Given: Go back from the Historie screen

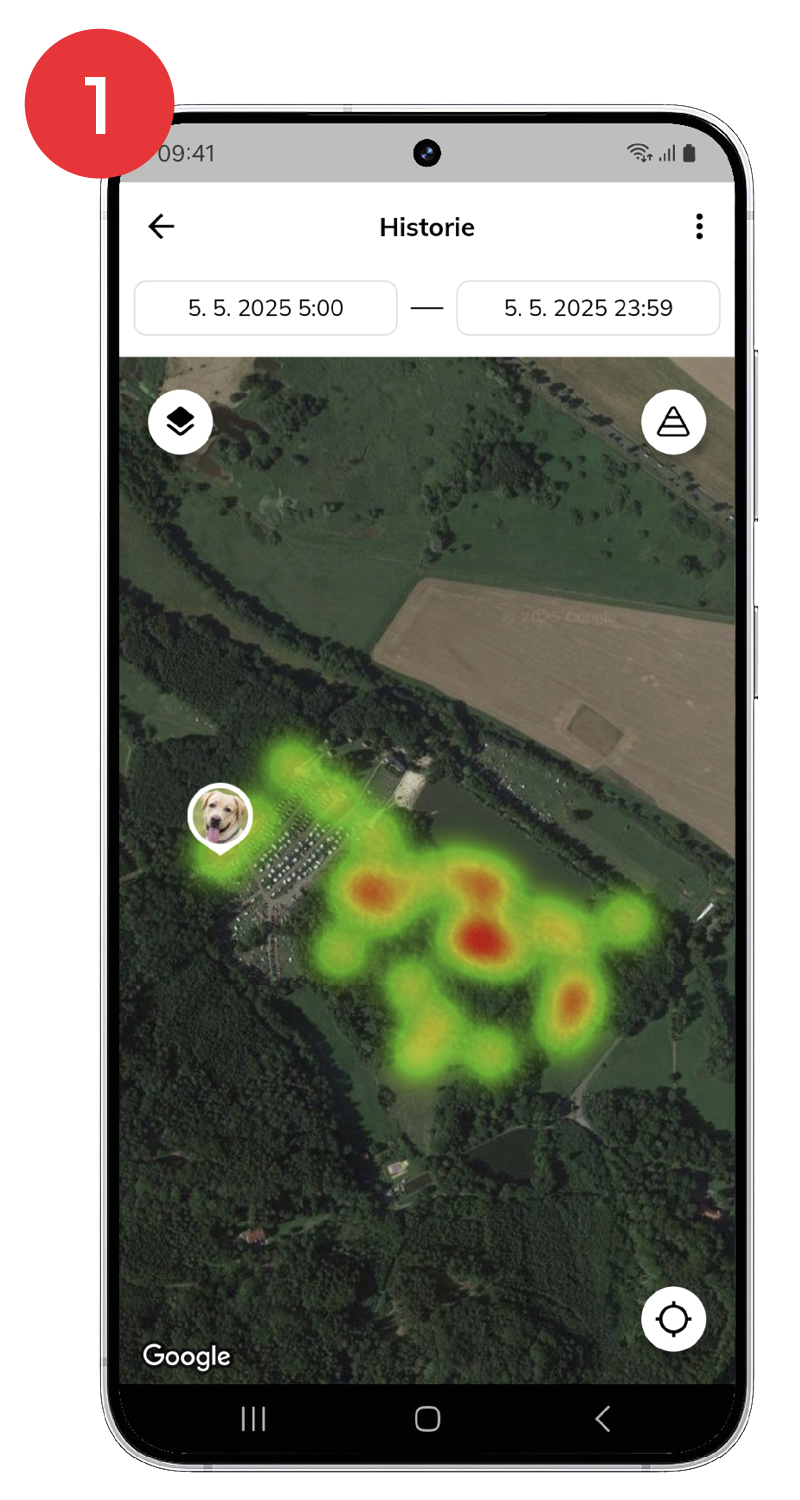Looking at the screenshot, I should [x=161, y=227].
